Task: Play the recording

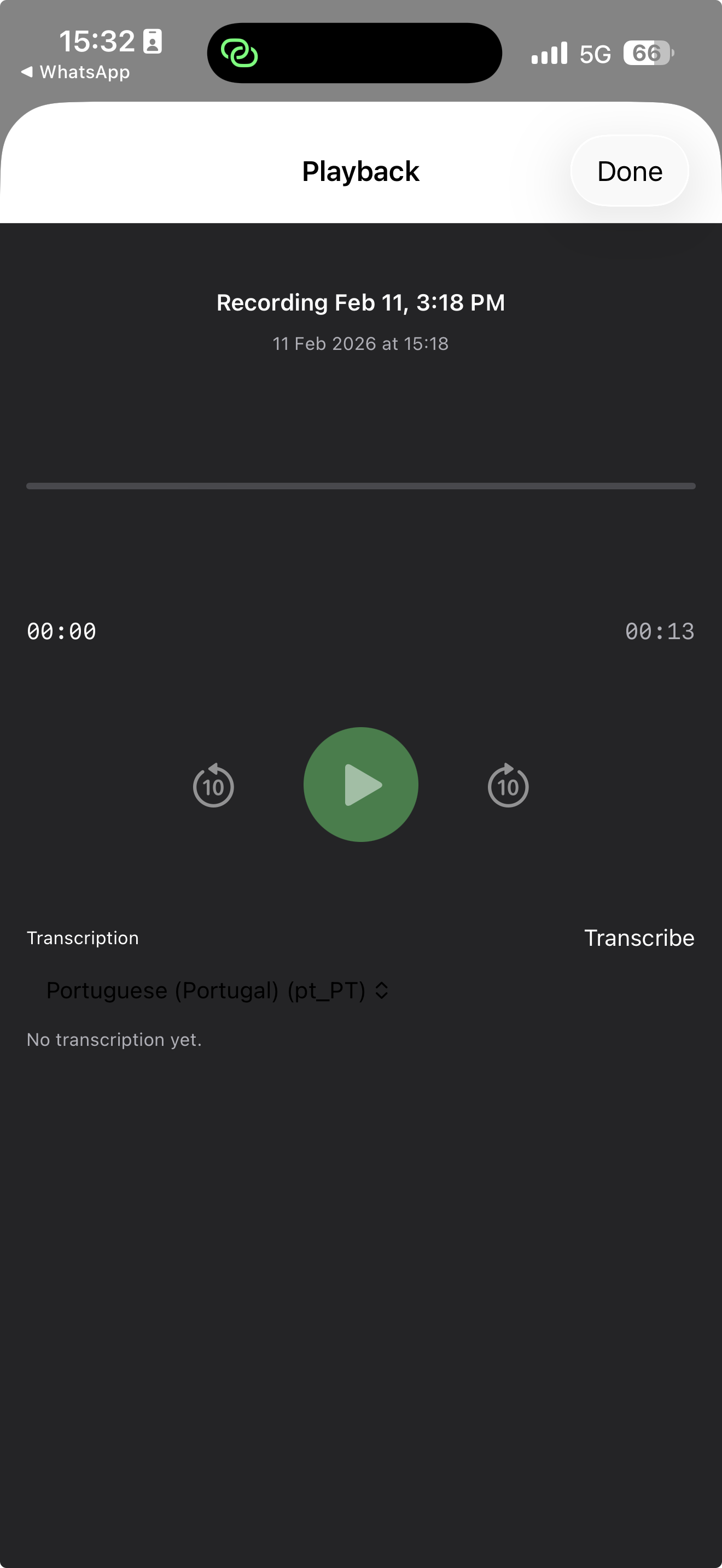Action: pyautogui.click(x=360, y=784)
